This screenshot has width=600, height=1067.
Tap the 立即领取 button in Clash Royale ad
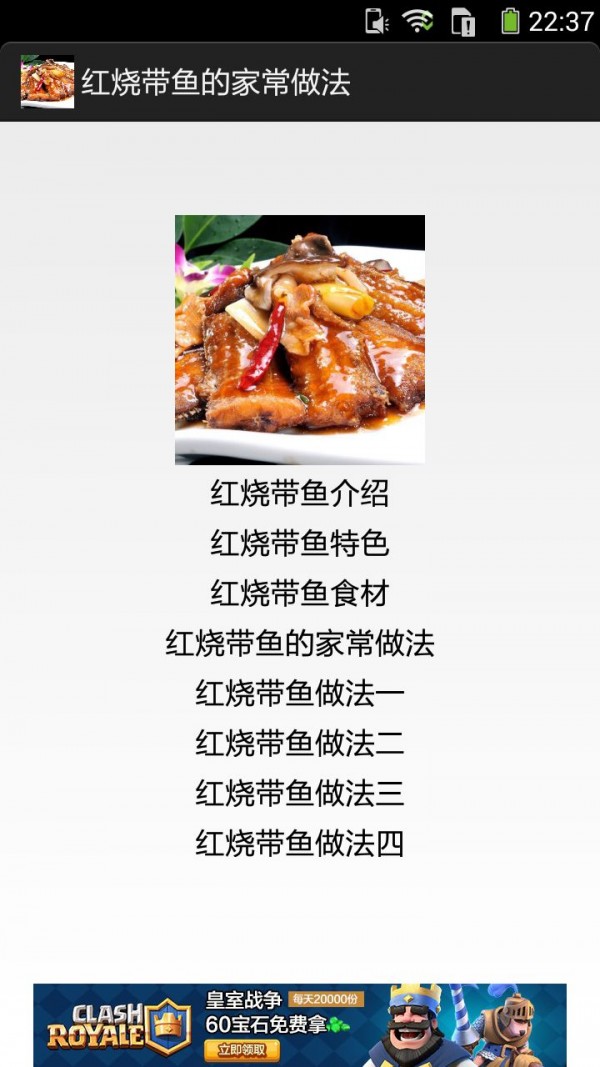click(x=241, y=1049)
